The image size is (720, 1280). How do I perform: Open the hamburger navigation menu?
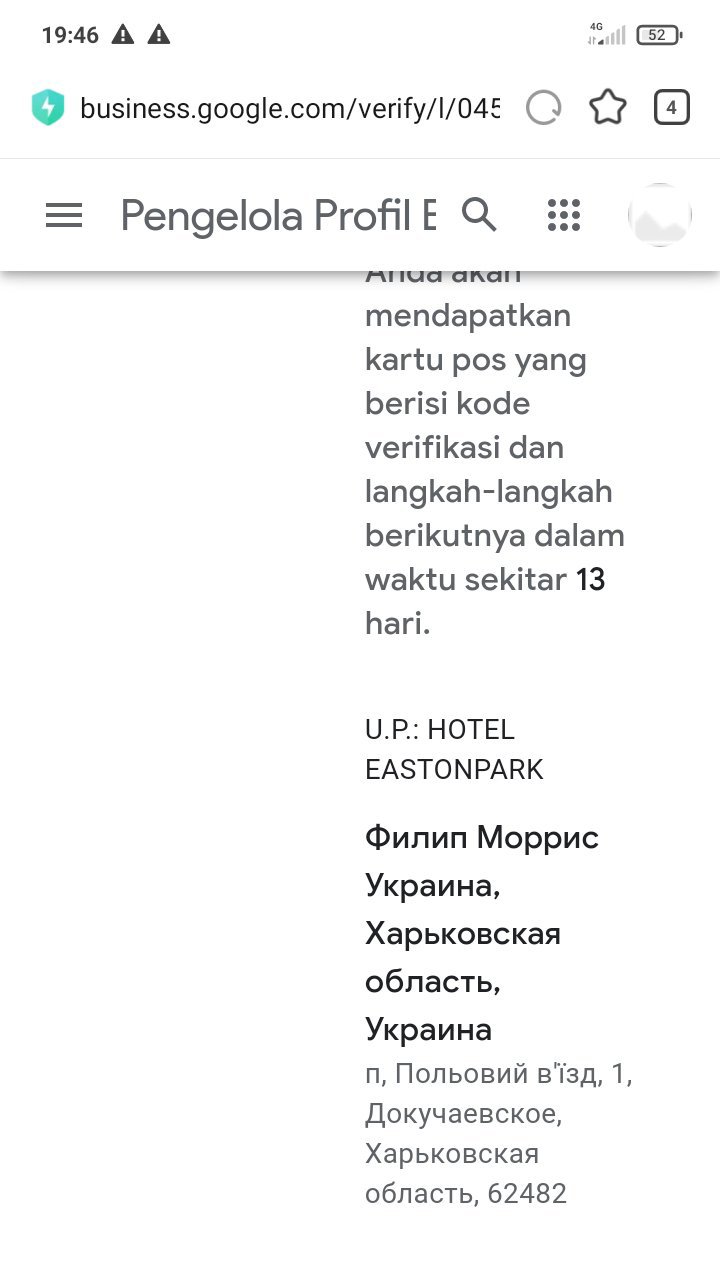[64, 215]
